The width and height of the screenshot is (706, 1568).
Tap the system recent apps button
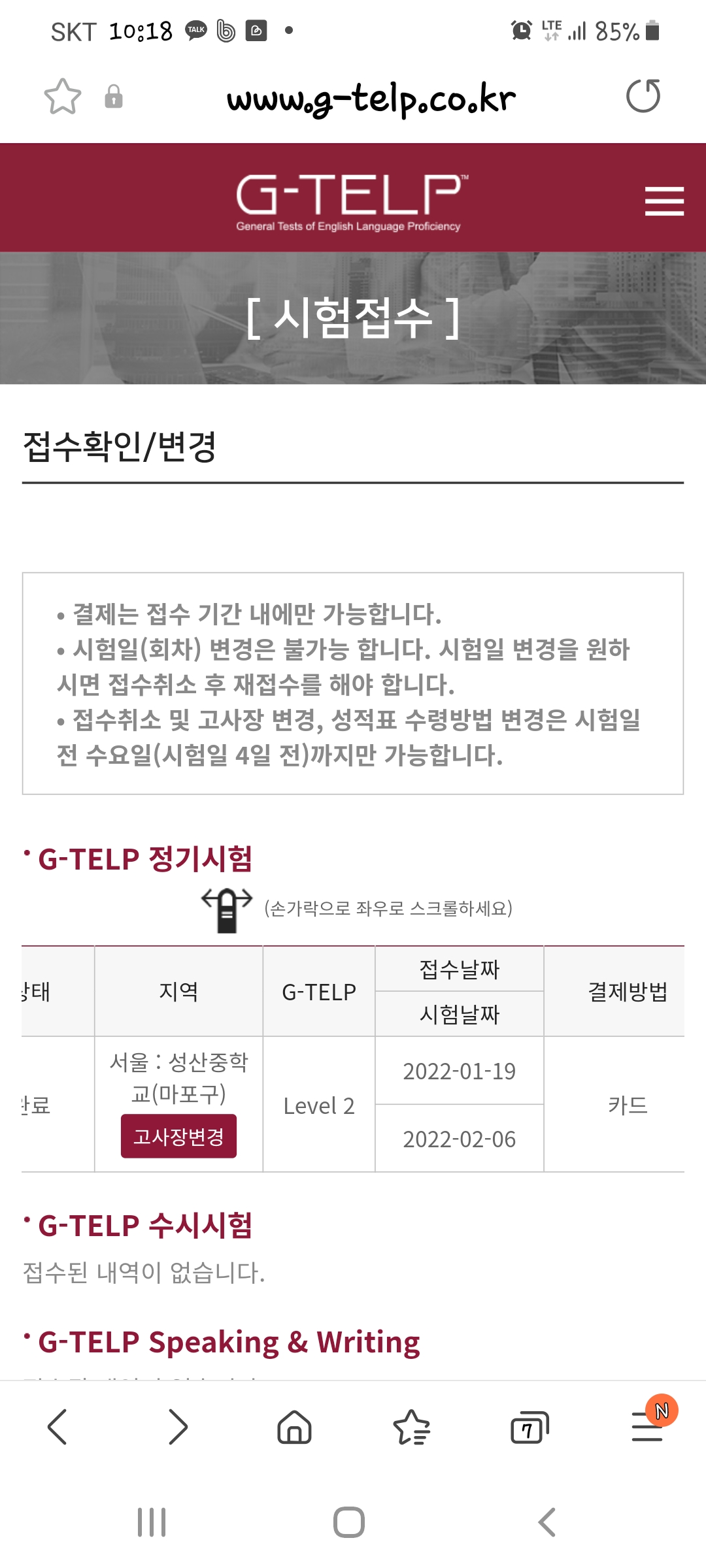coord(152,1522)
